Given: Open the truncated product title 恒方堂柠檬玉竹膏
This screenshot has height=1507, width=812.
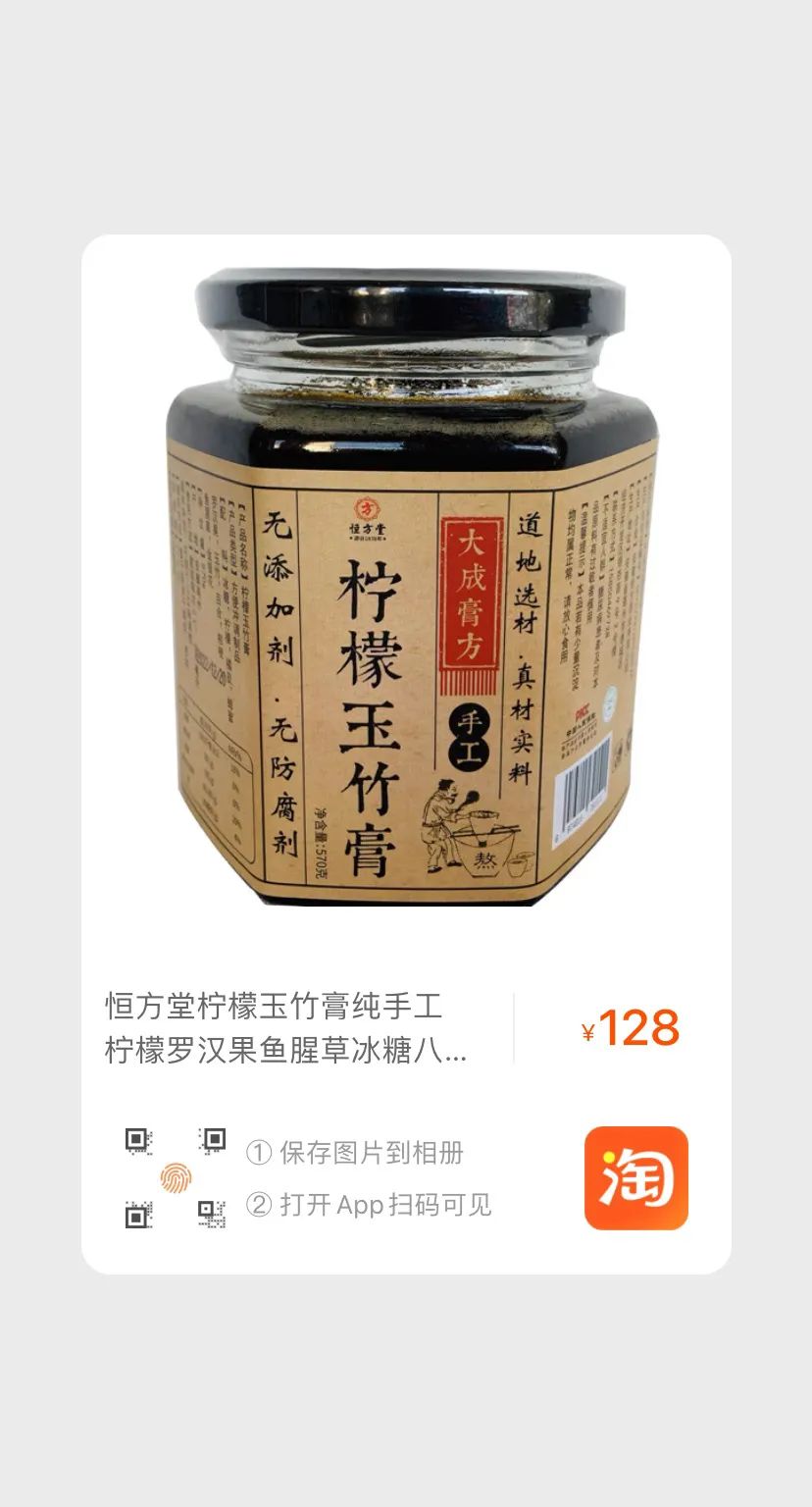Looking at the screenshot, I should coord(284,1027).
